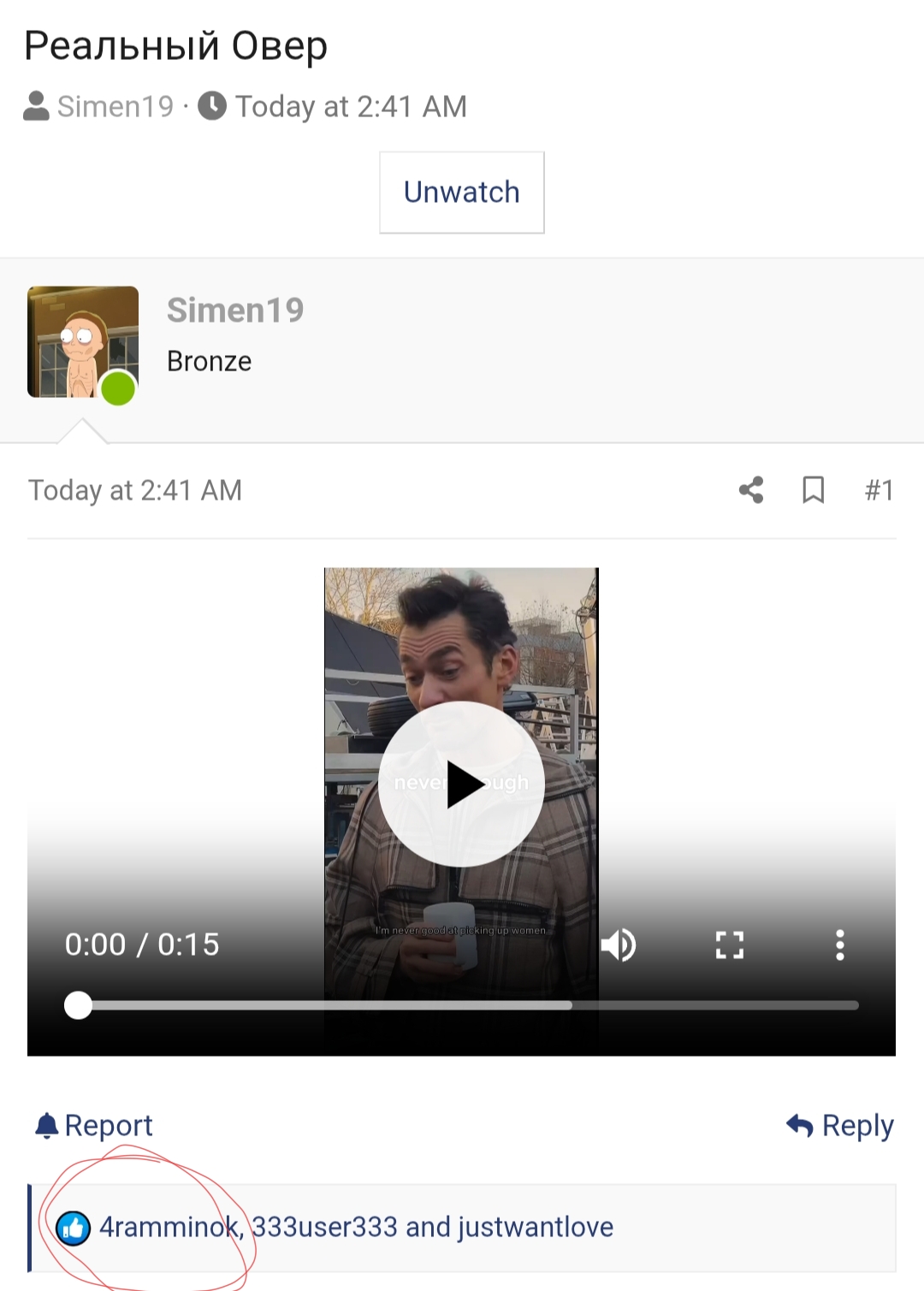The image size is (924, 1291).
Task: Tap the Simen19 username in the post
Action: [x=235, y=311]
